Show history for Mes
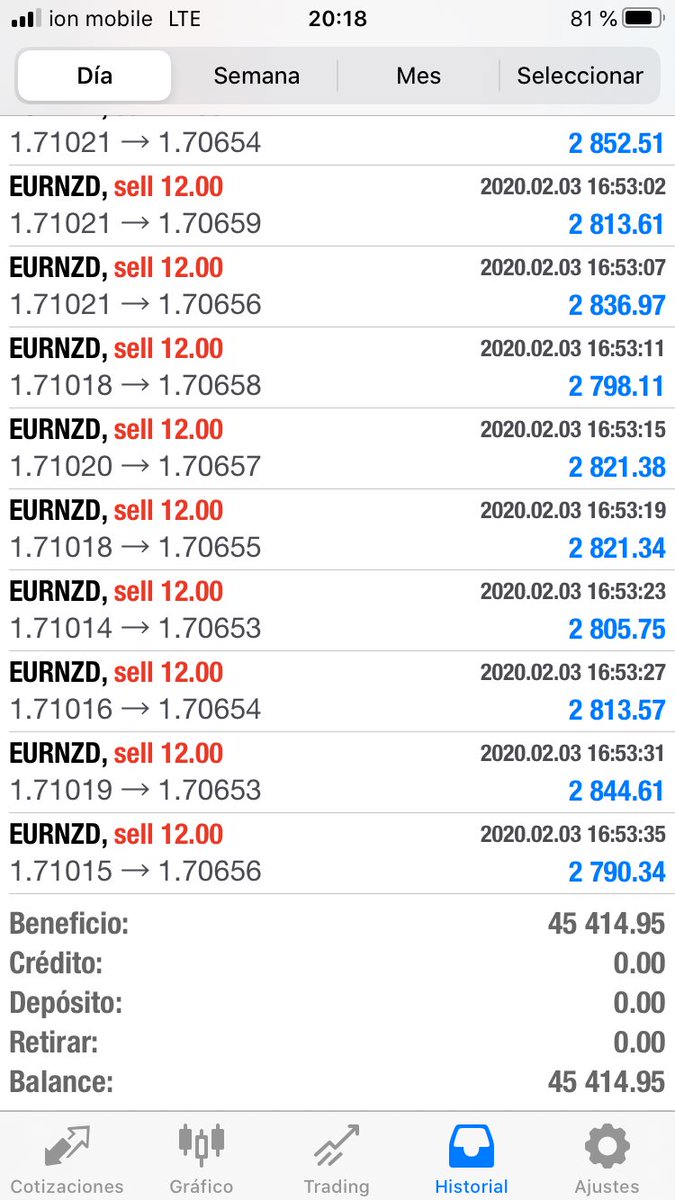The height and width of the screenshot is (1200, 675). tap(418, 76)
